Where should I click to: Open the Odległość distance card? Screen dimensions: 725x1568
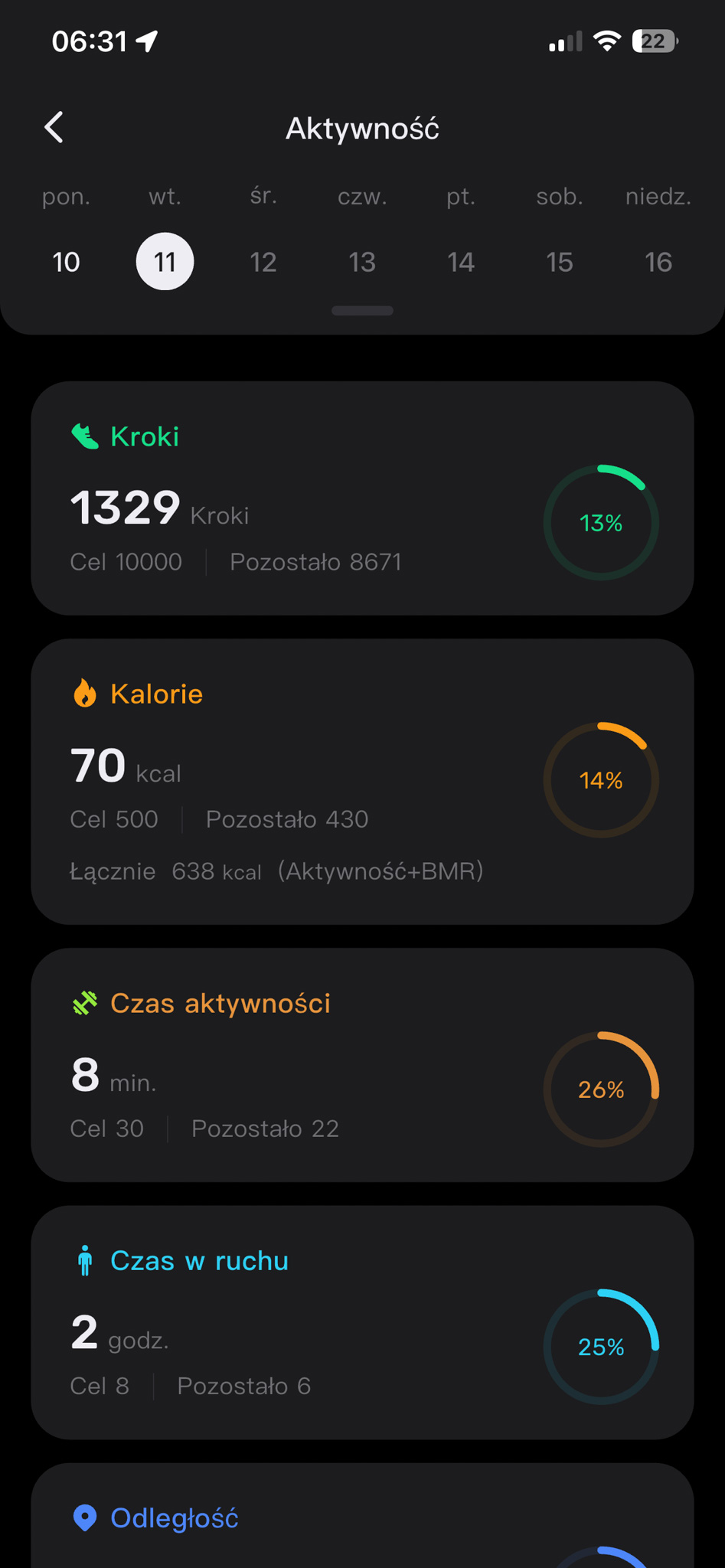(362, 1516)
